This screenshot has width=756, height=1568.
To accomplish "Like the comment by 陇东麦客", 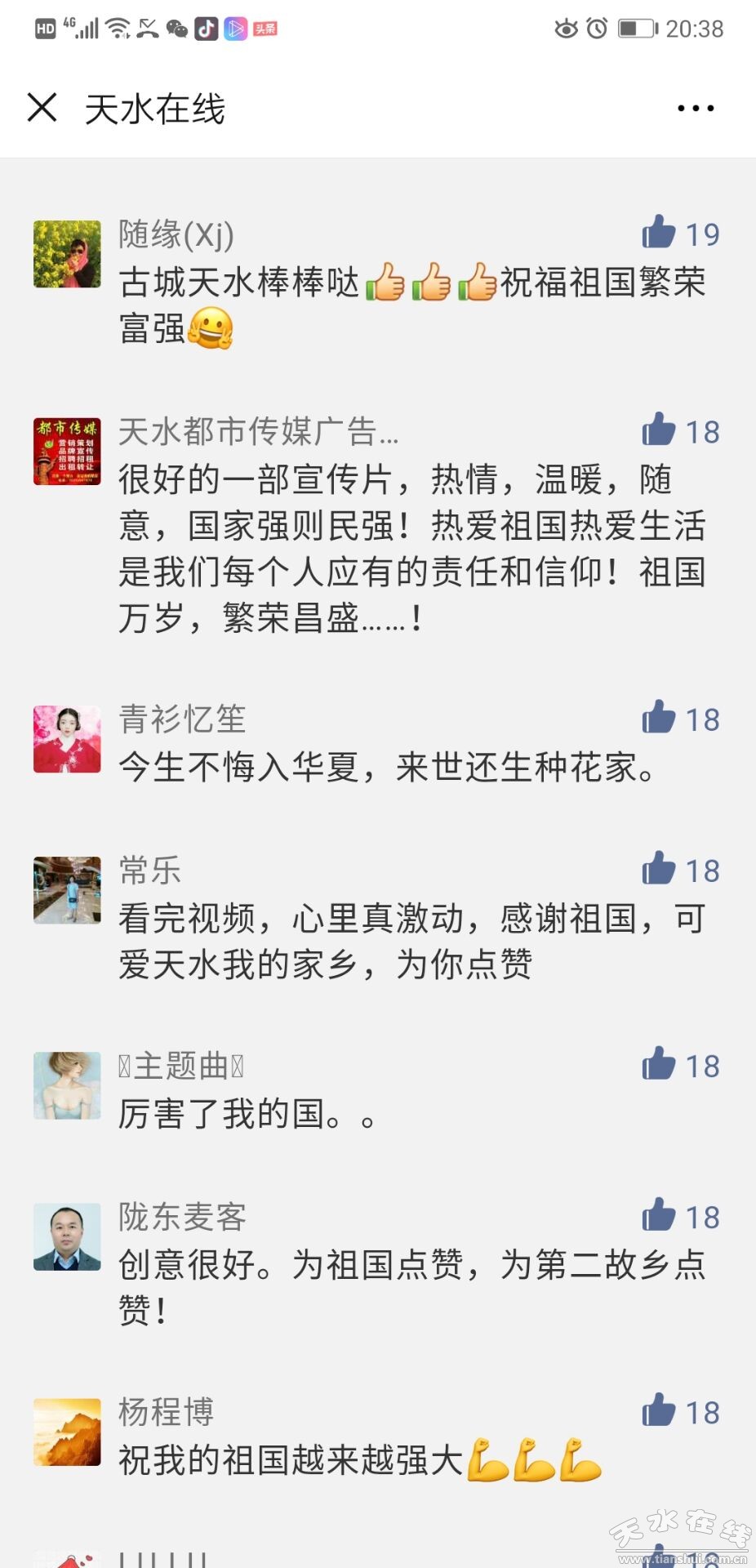I will [x=660, y=1215].
